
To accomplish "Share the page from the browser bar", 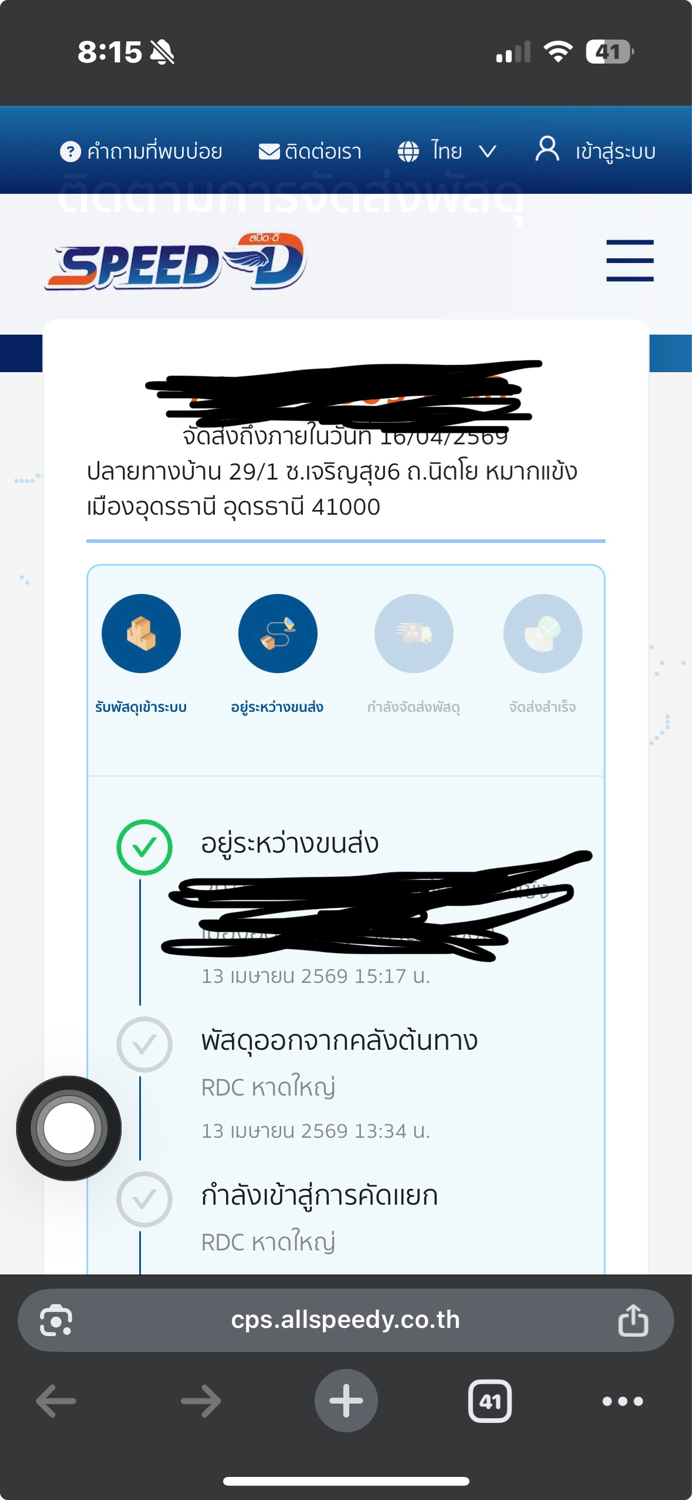I will (x=633, y=1320).
